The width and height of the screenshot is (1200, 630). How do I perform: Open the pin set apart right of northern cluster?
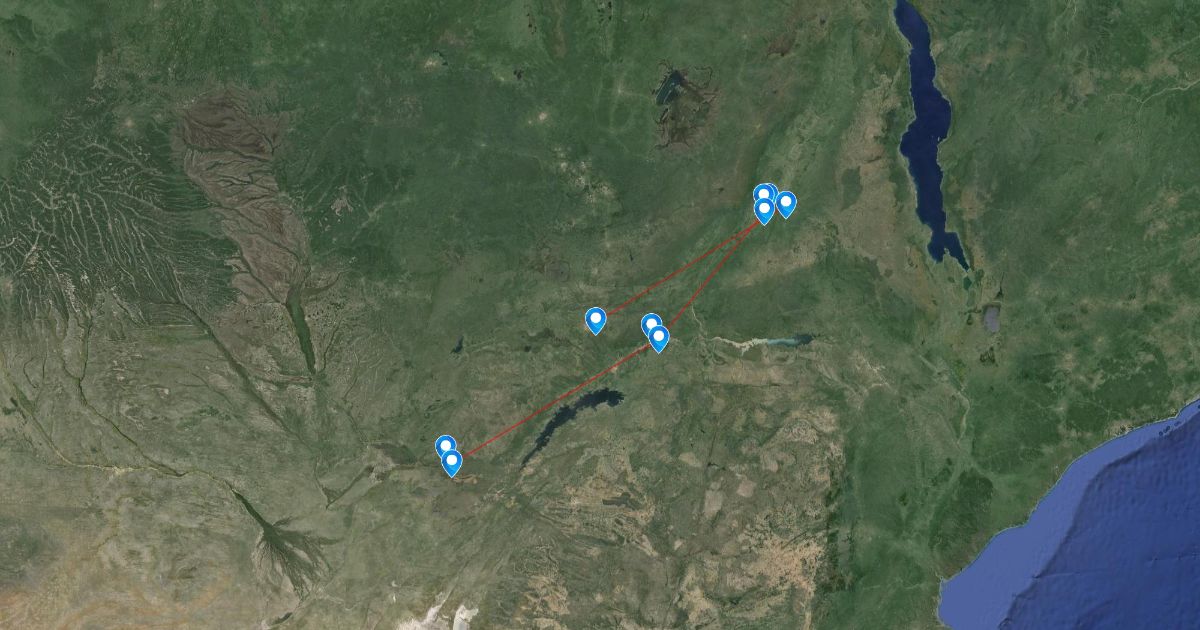click(786, 203)
